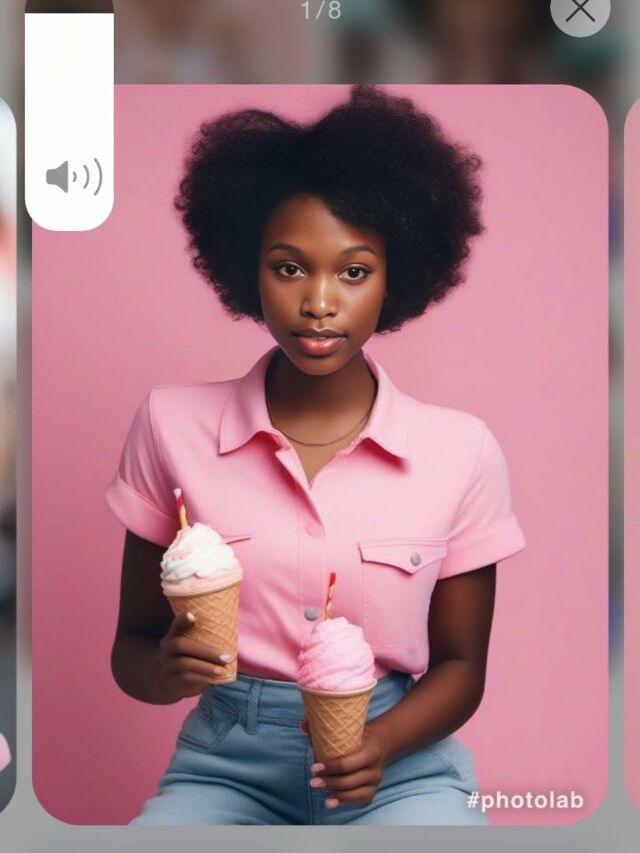Adjust the volume slider

tap(69, 115)
